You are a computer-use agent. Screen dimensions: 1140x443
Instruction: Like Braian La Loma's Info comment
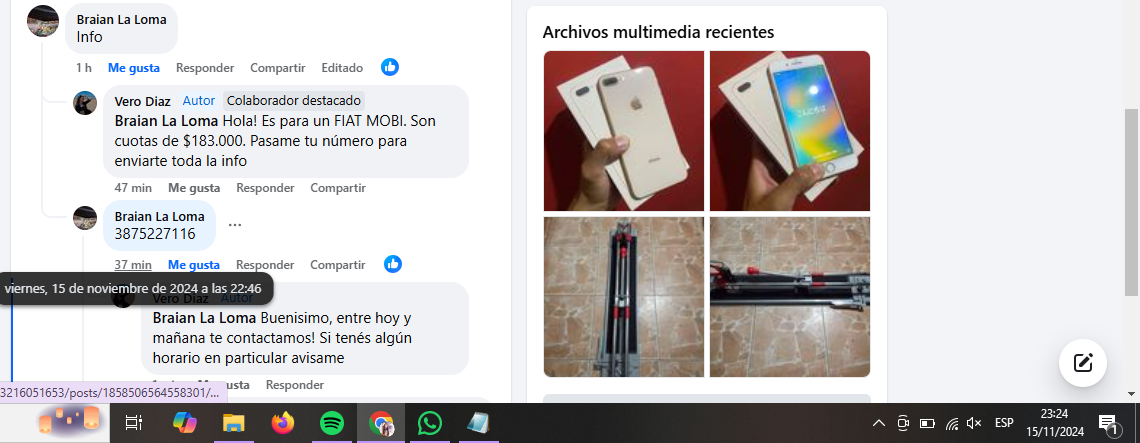point(134,68)
